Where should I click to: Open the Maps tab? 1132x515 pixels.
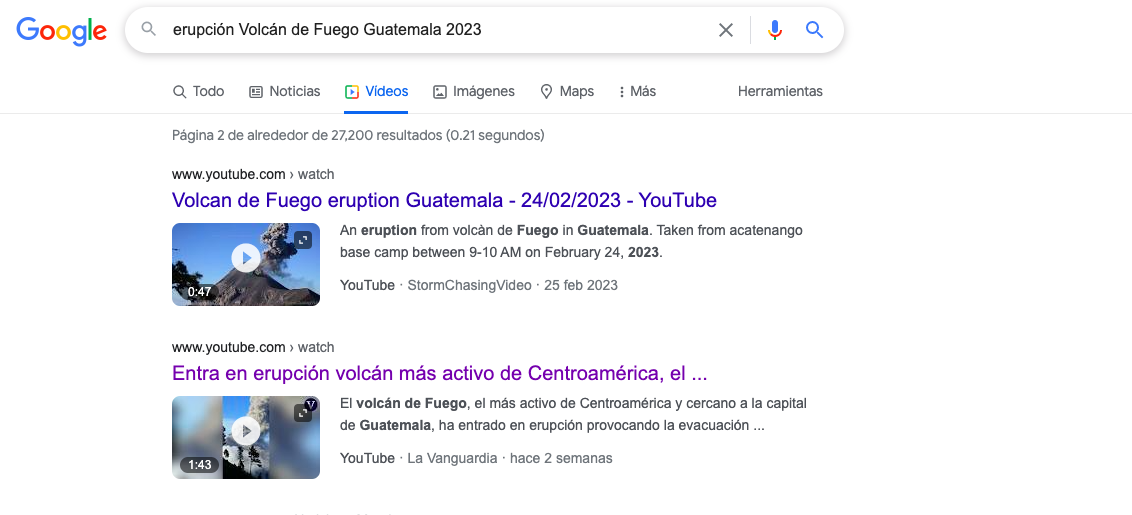pyautogui.click(x=567, y=91)
